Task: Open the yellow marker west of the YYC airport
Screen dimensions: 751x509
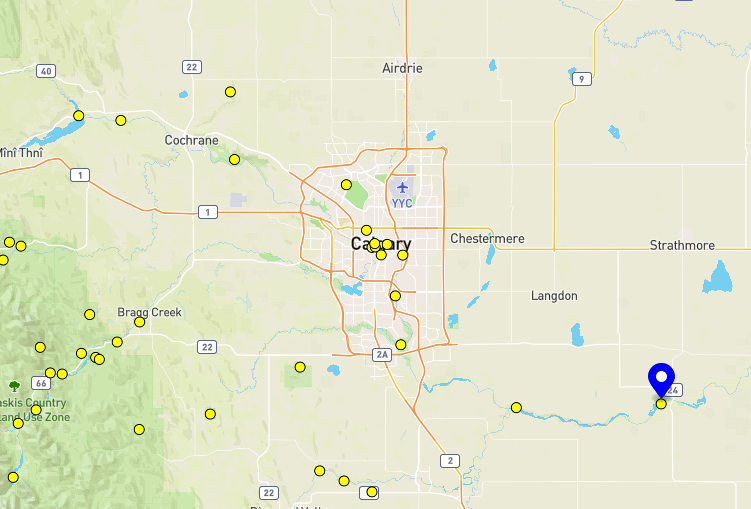Action: pos(346,185)
